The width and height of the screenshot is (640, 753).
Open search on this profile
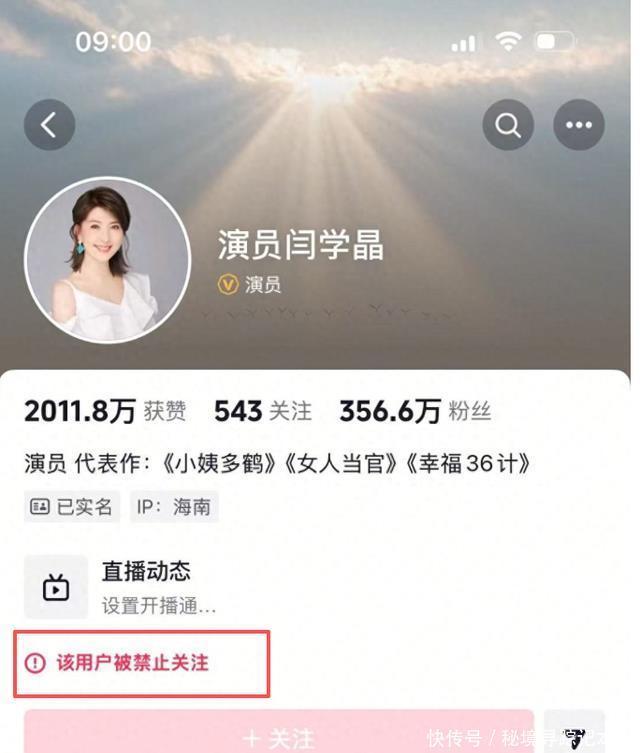pyautogui.click(x=508, y=125)
